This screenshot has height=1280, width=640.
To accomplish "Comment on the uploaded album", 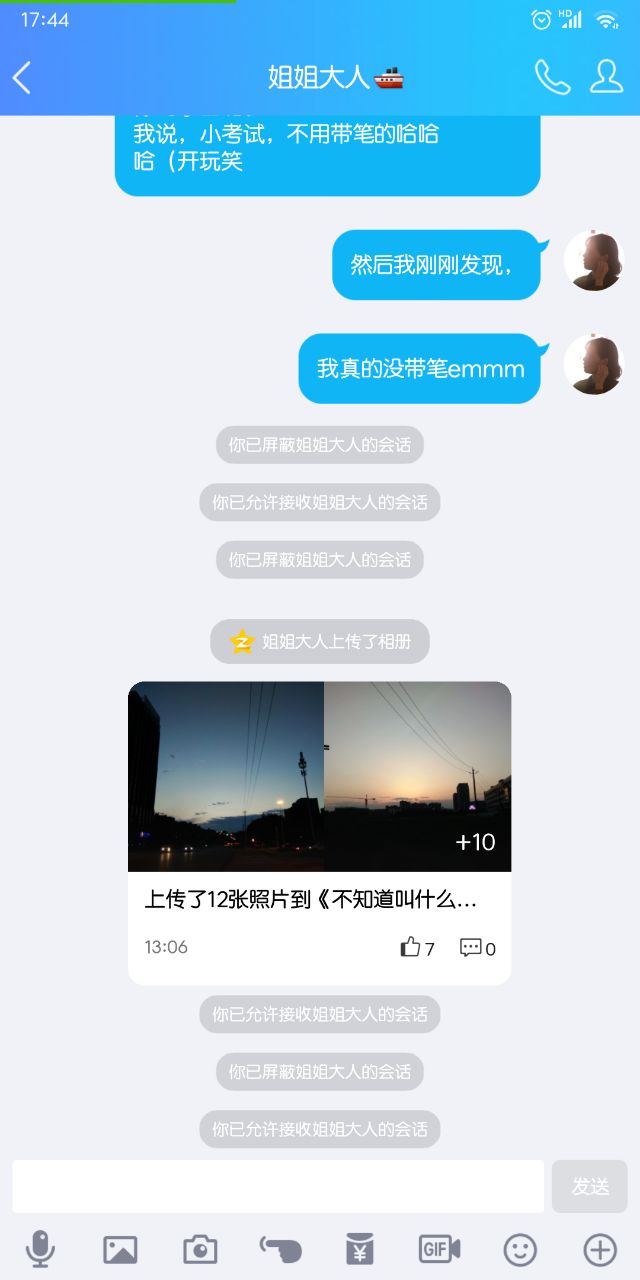I will pos(477,948).
